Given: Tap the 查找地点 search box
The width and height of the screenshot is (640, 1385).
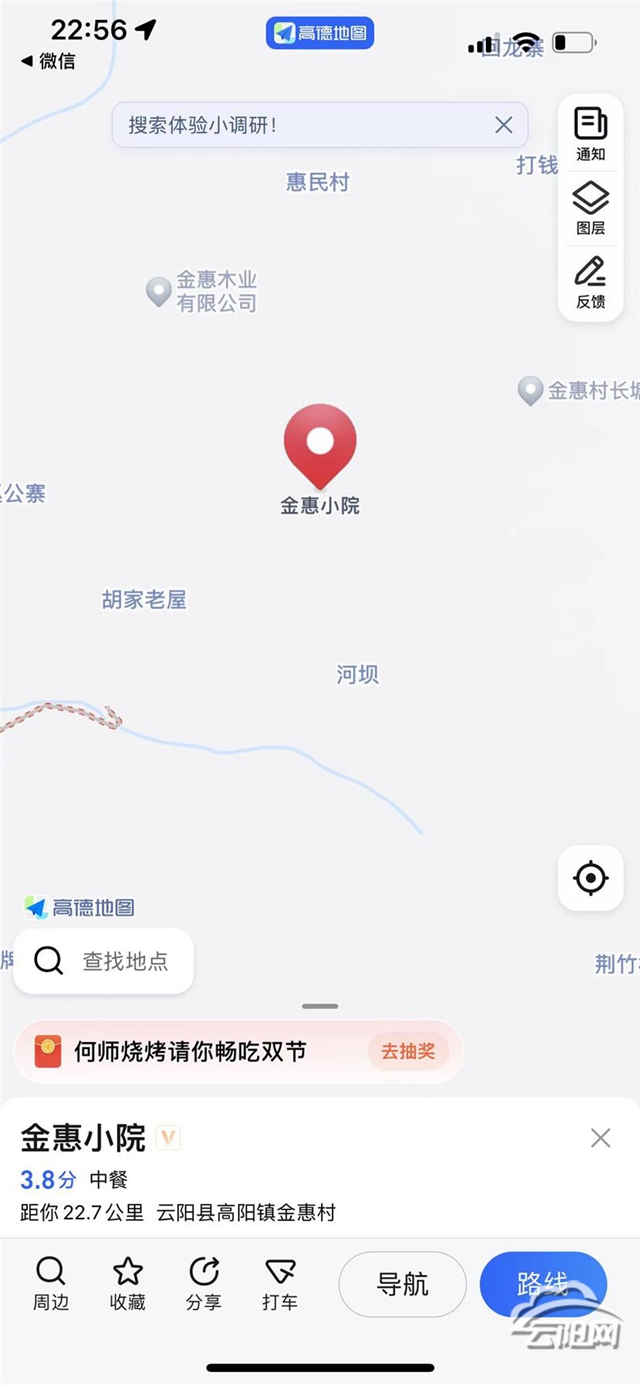Looking at the screenshot, I should [x=103, y=961].
